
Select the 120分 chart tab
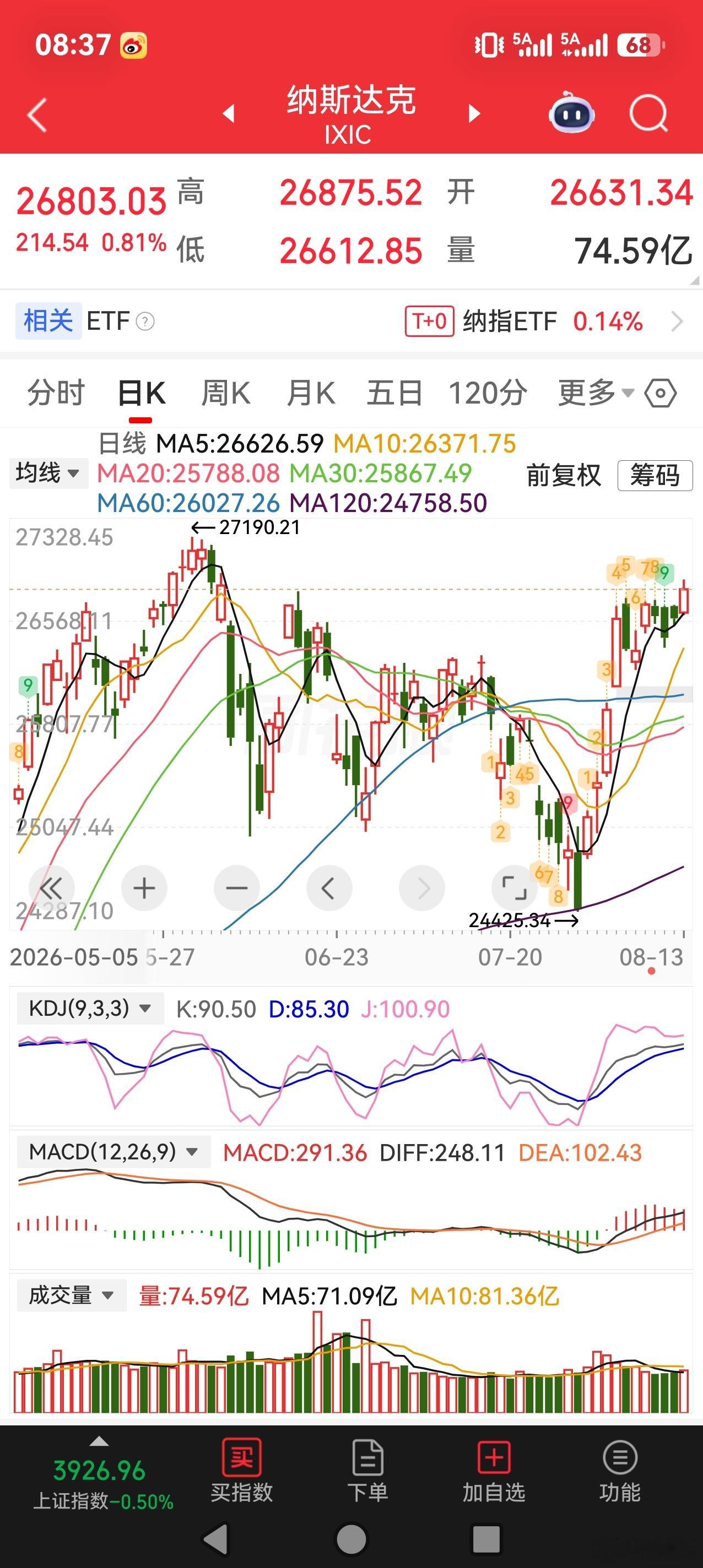(488, 393)
